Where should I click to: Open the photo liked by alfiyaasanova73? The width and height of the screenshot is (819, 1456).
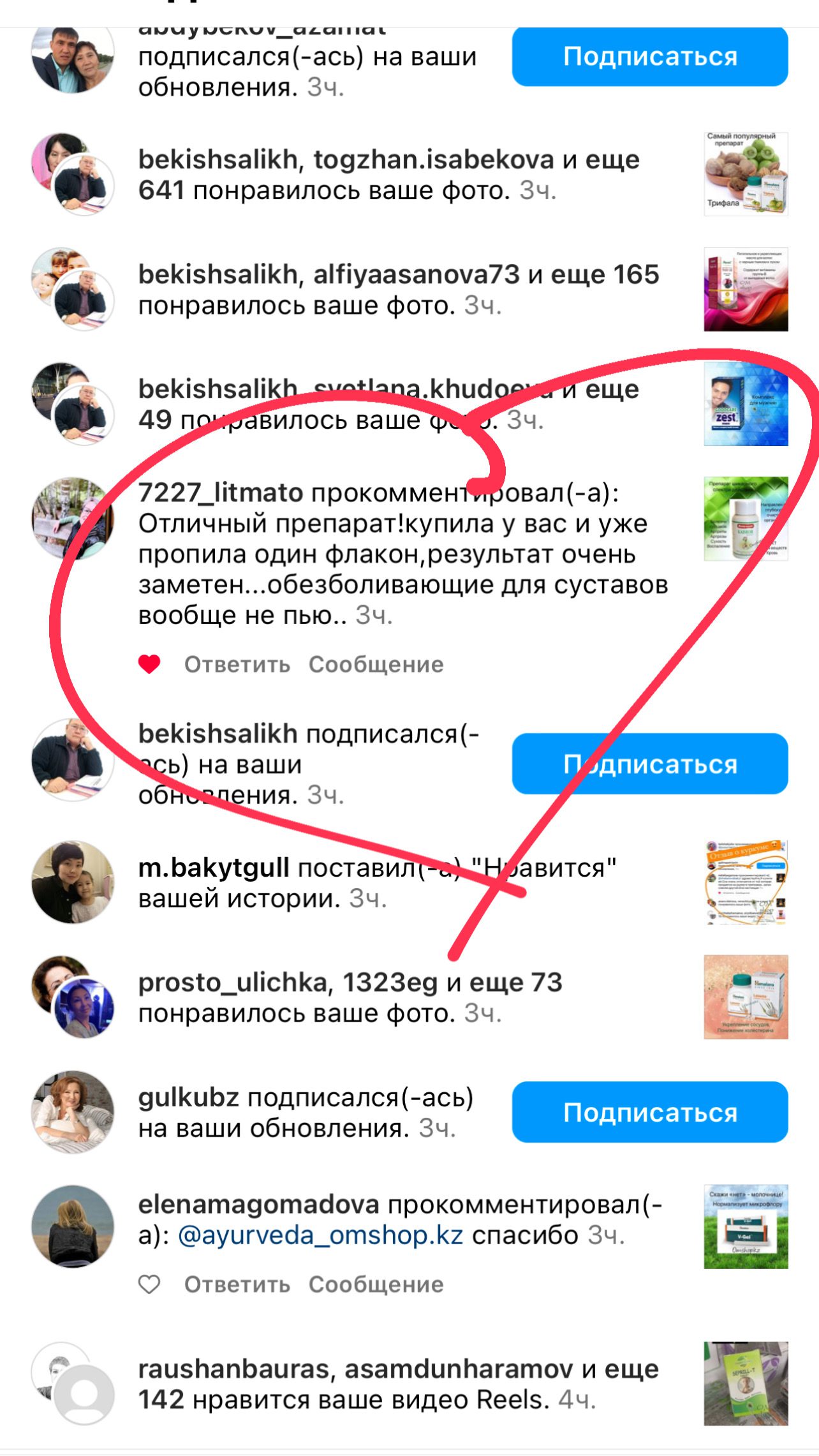[746, 289]
